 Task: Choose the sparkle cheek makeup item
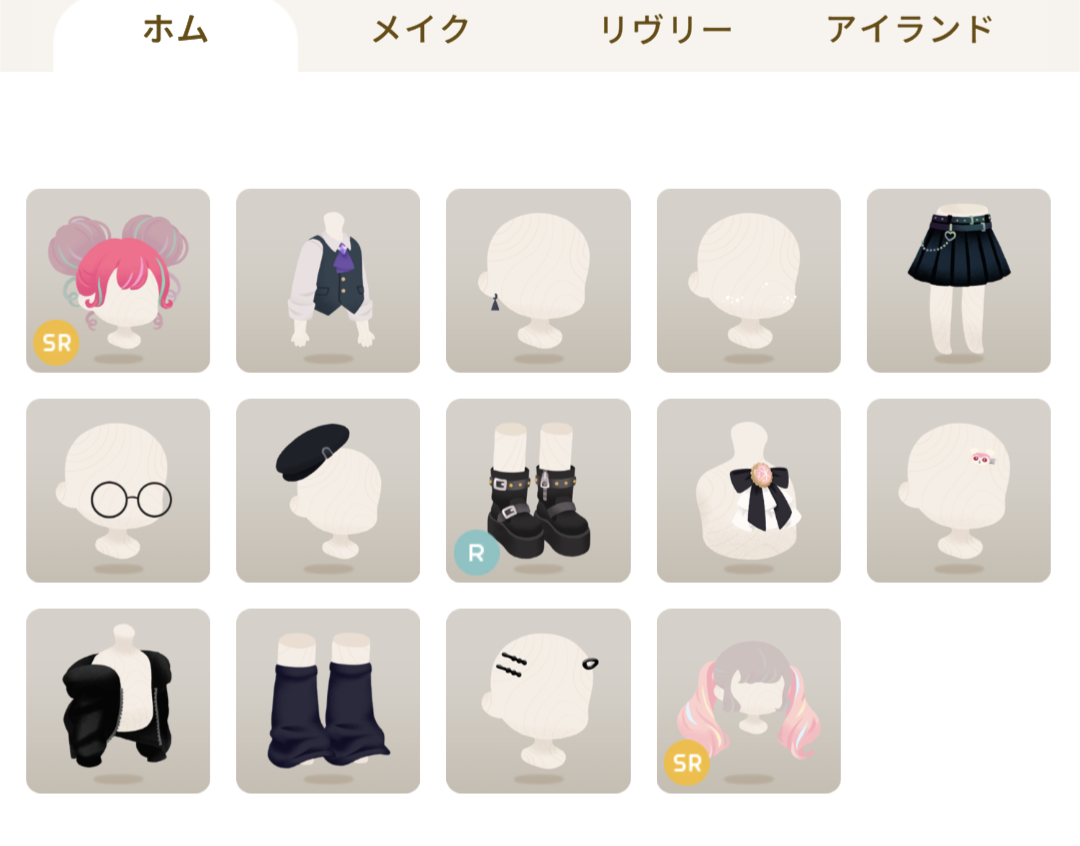(x=748, y=280)
